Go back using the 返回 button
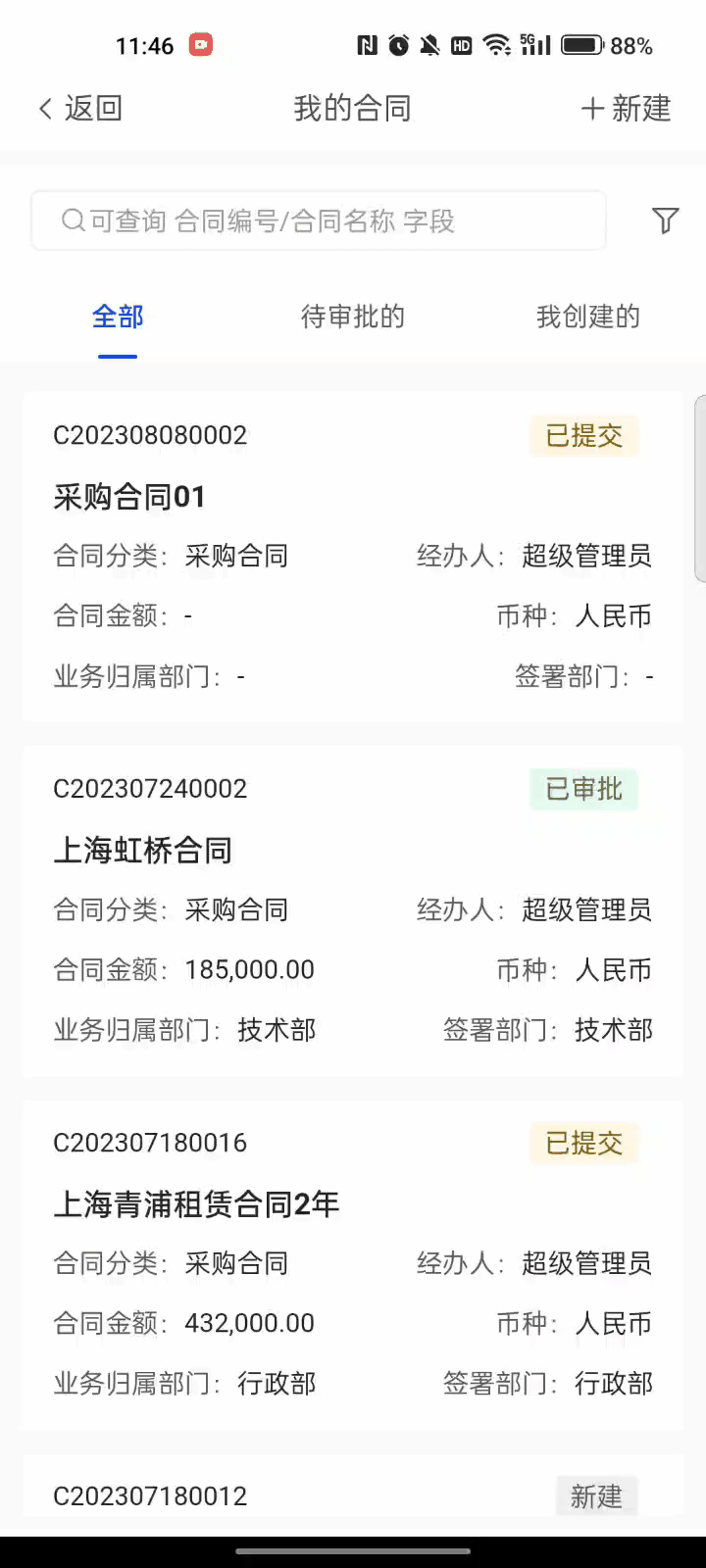 point(80,108)
